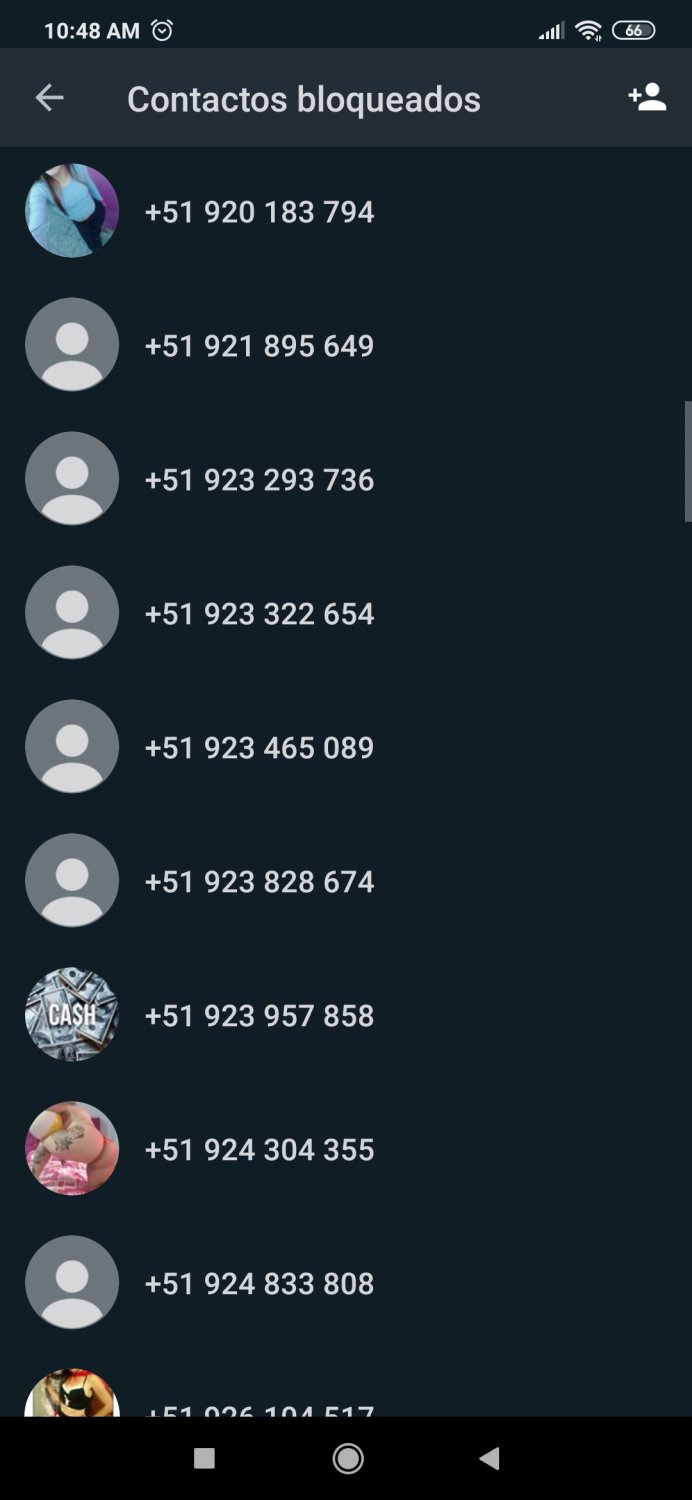Choose blocked number +51 923 465 089
The height and width of the screenshot is (1500, 692).
tap(346, 748)
